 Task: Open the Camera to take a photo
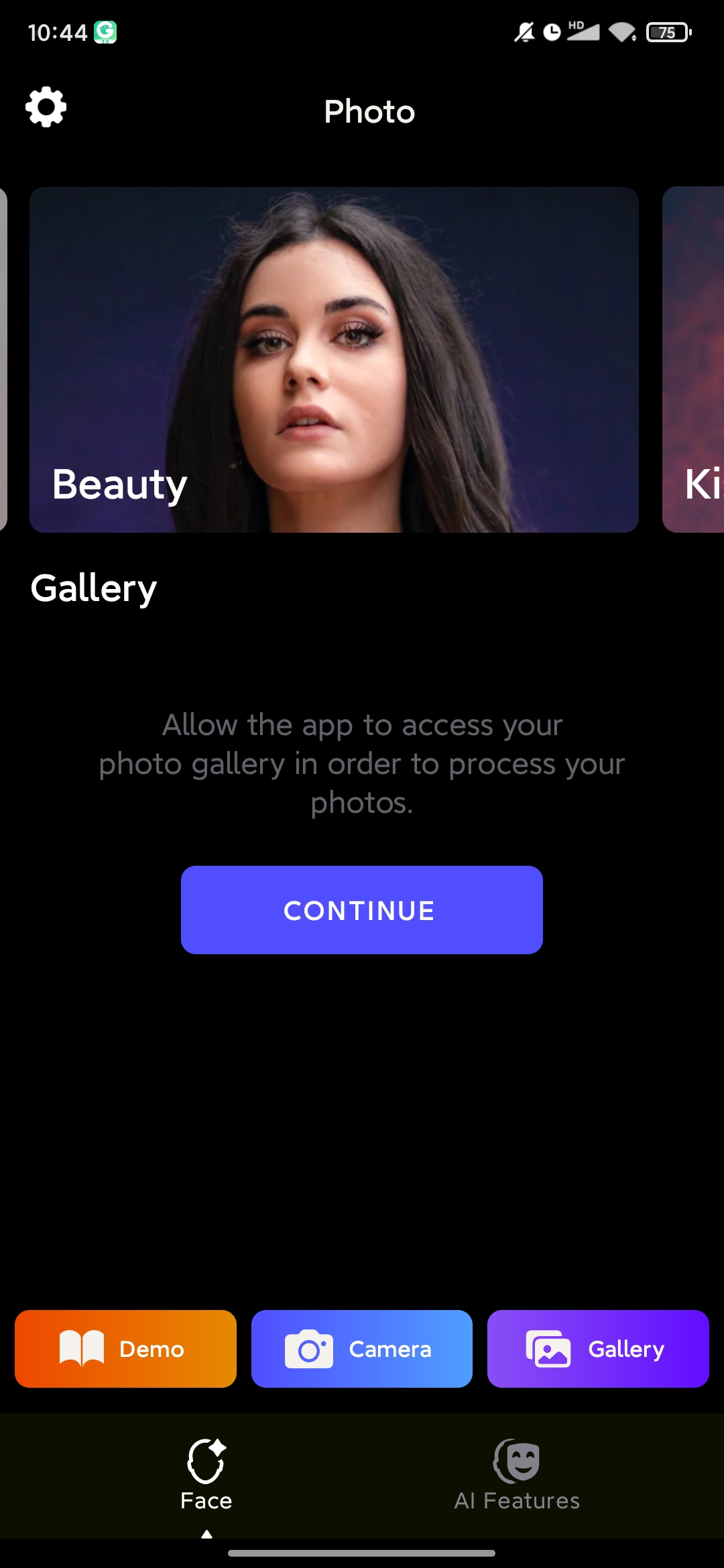click(362, 1349)
